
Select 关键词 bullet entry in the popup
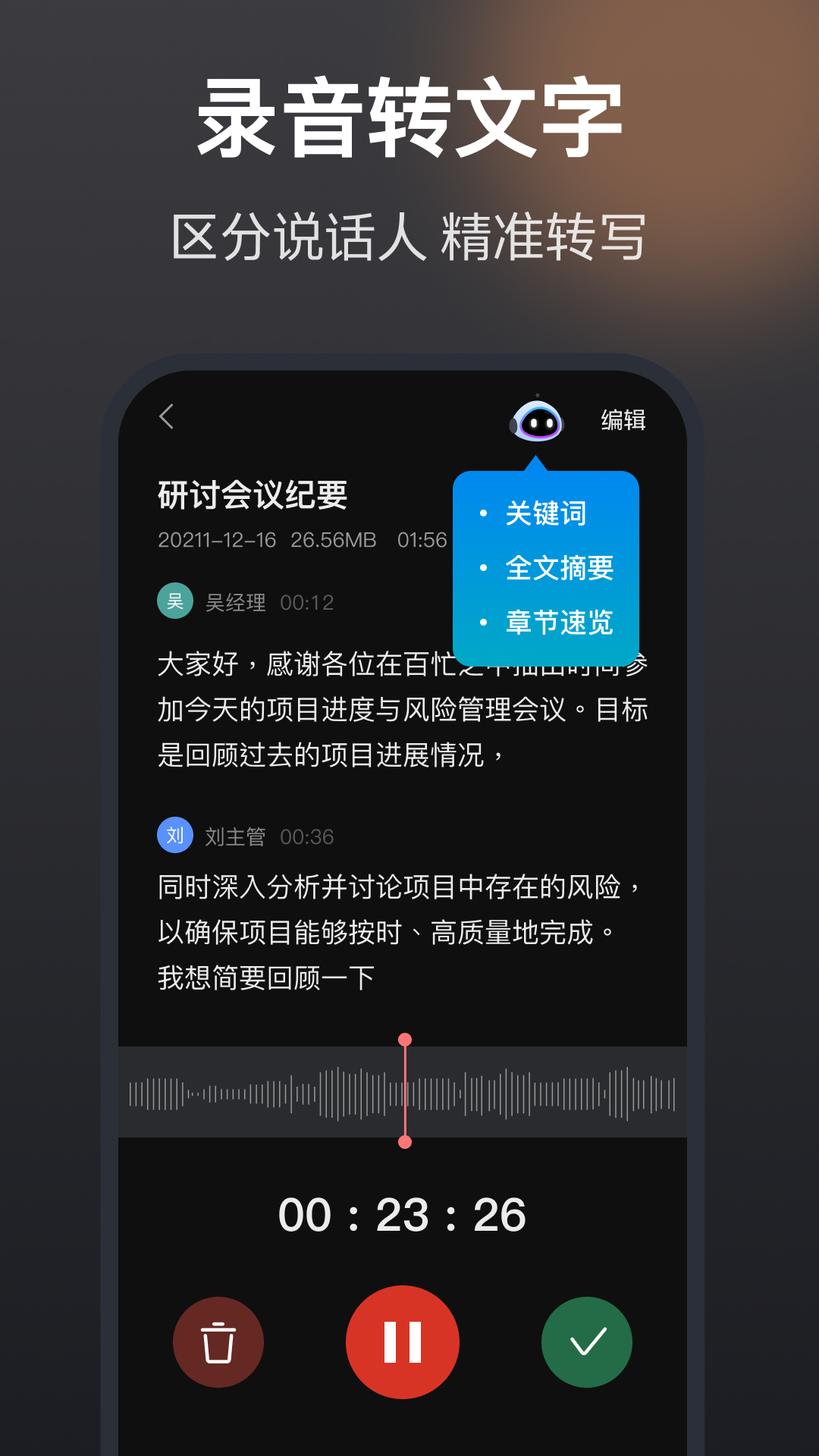point(548,513)
